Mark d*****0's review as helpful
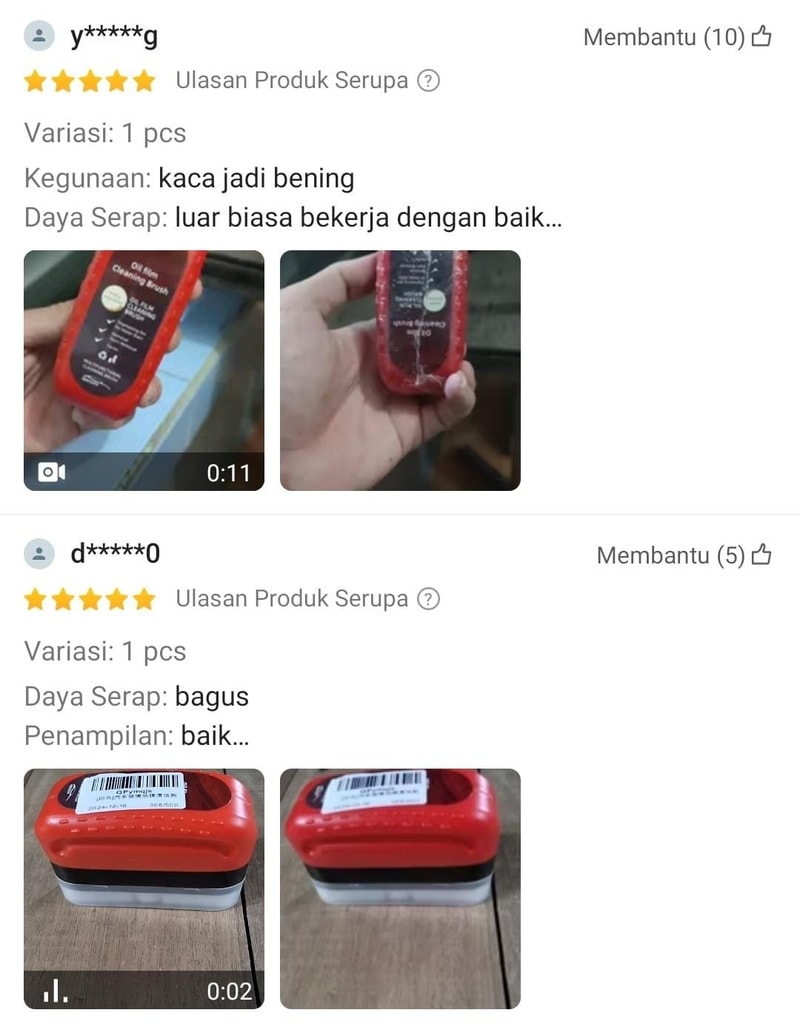Image resolution: width=800 pixels, height=1027 pixels. pos(761,555)
